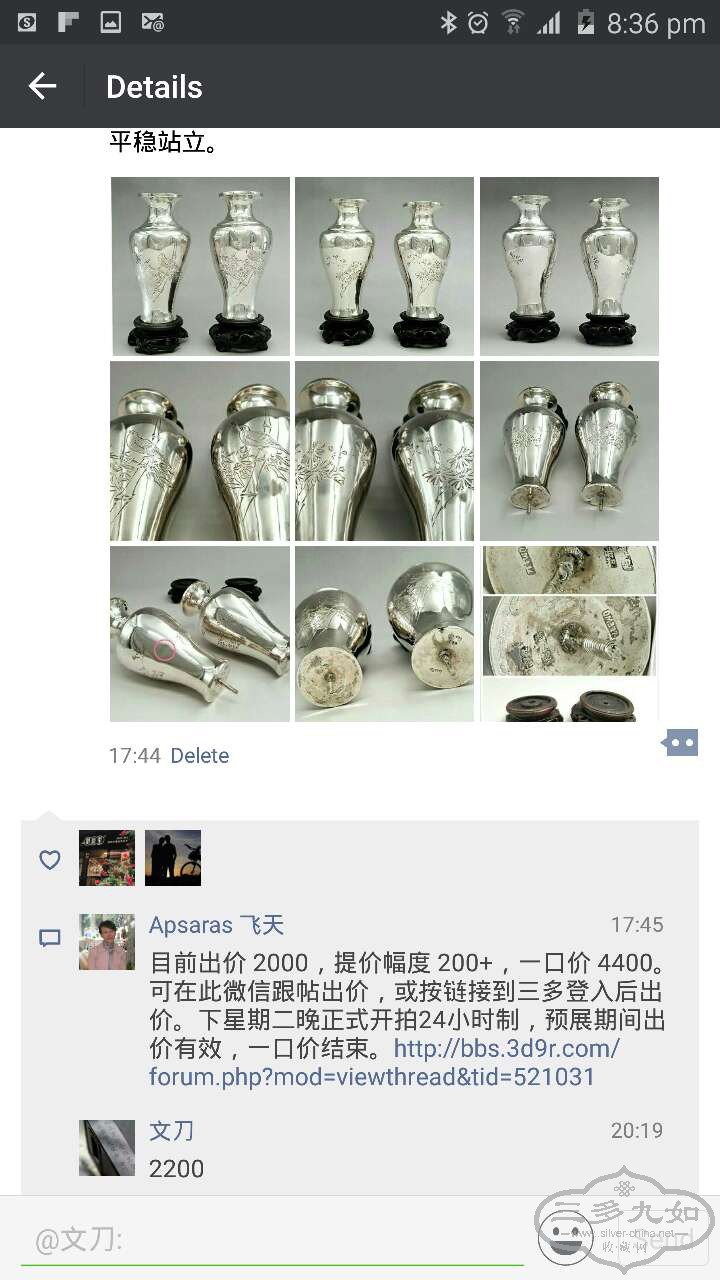This screenshot has width=720, height=1280.
Task: View the hallmark close-up collage photo
Action: coord(569,634)
